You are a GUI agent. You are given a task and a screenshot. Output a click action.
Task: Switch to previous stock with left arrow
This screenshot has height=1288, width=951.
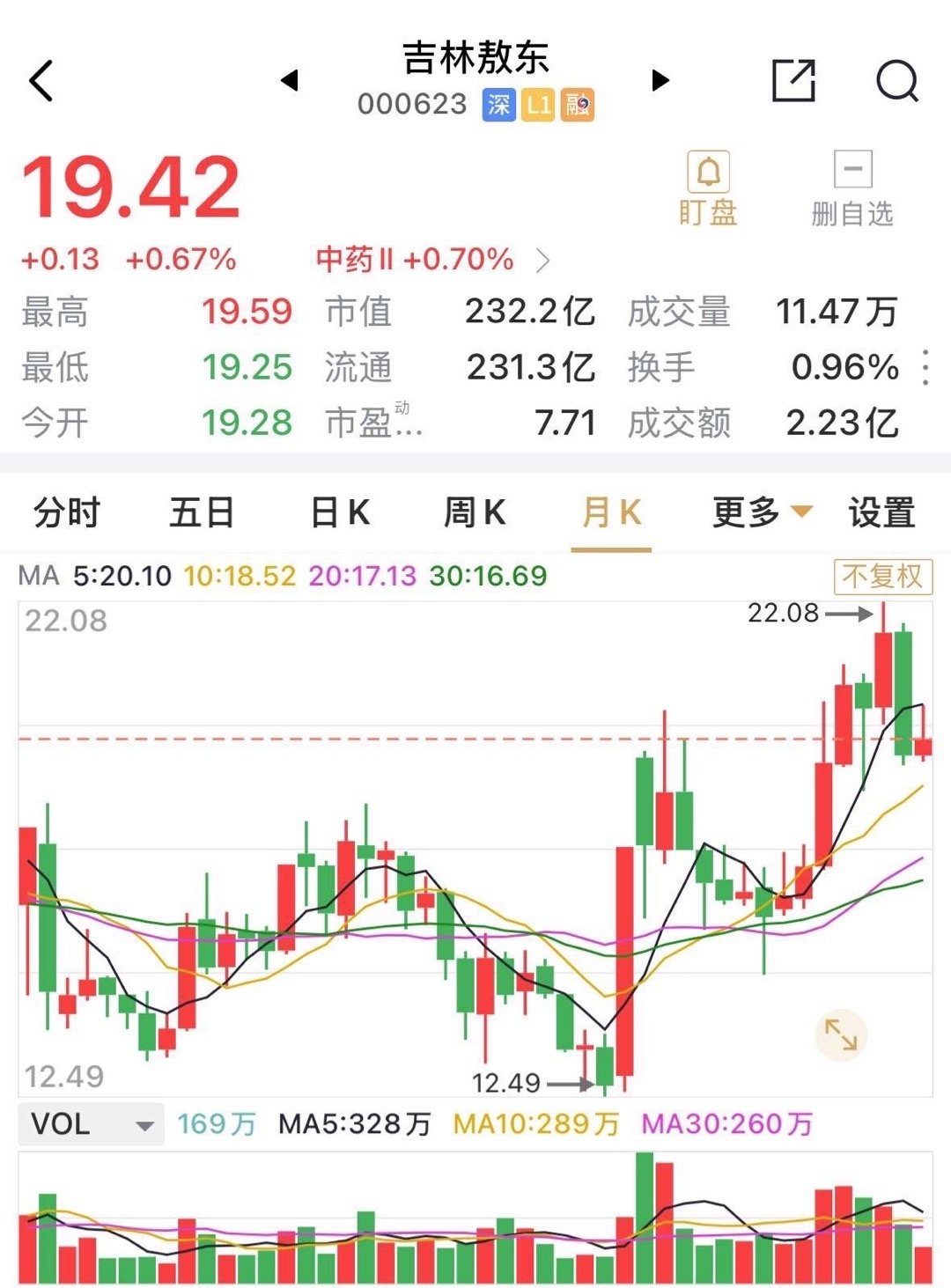coord(291,79)
